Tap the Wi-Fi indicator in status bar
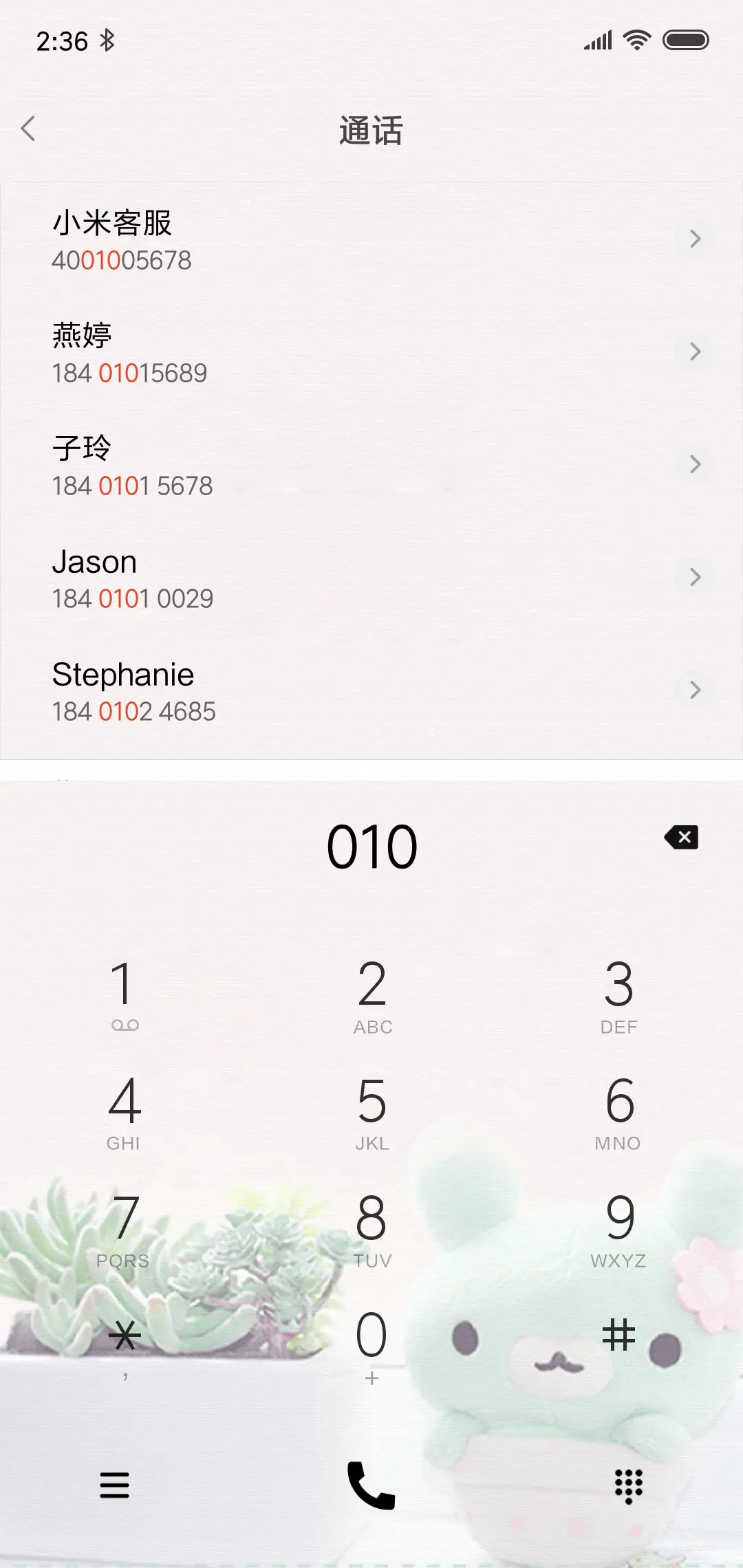This screenshot has width=743, height=1568. click(636, 40)
